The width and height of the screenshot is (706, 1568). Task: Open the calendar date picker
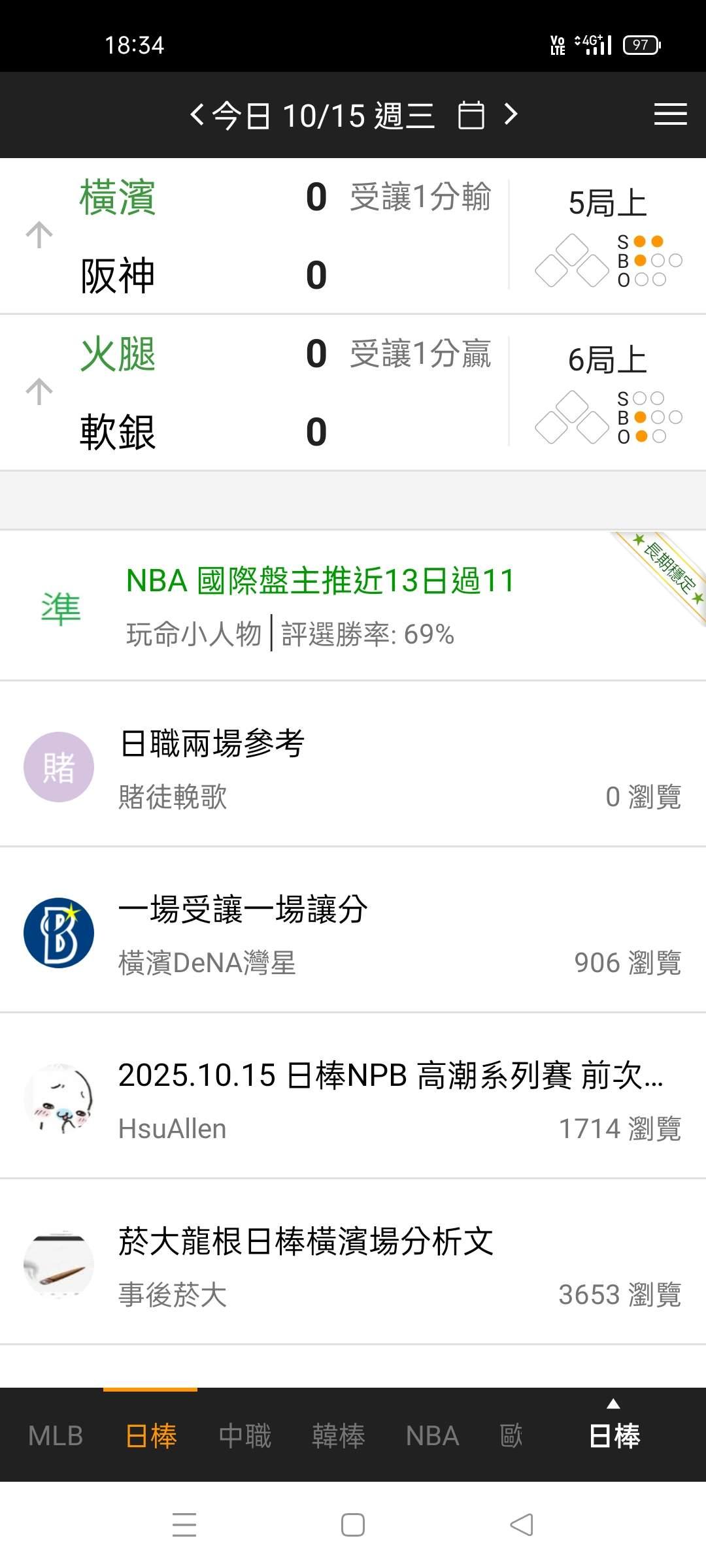[x=471, y=116]
